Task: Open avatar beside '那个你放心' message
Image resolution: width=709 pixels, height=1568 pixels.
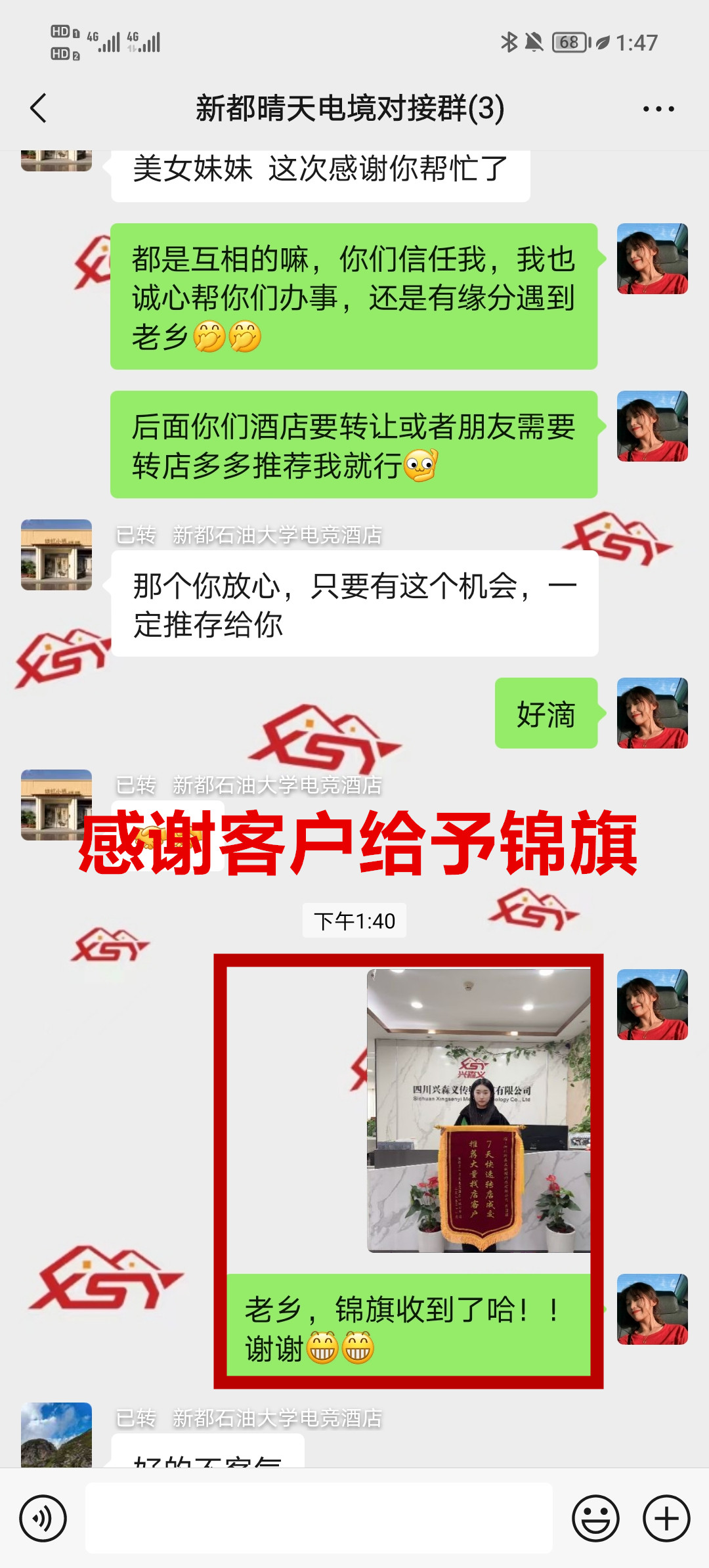Action: pos(56,555)
